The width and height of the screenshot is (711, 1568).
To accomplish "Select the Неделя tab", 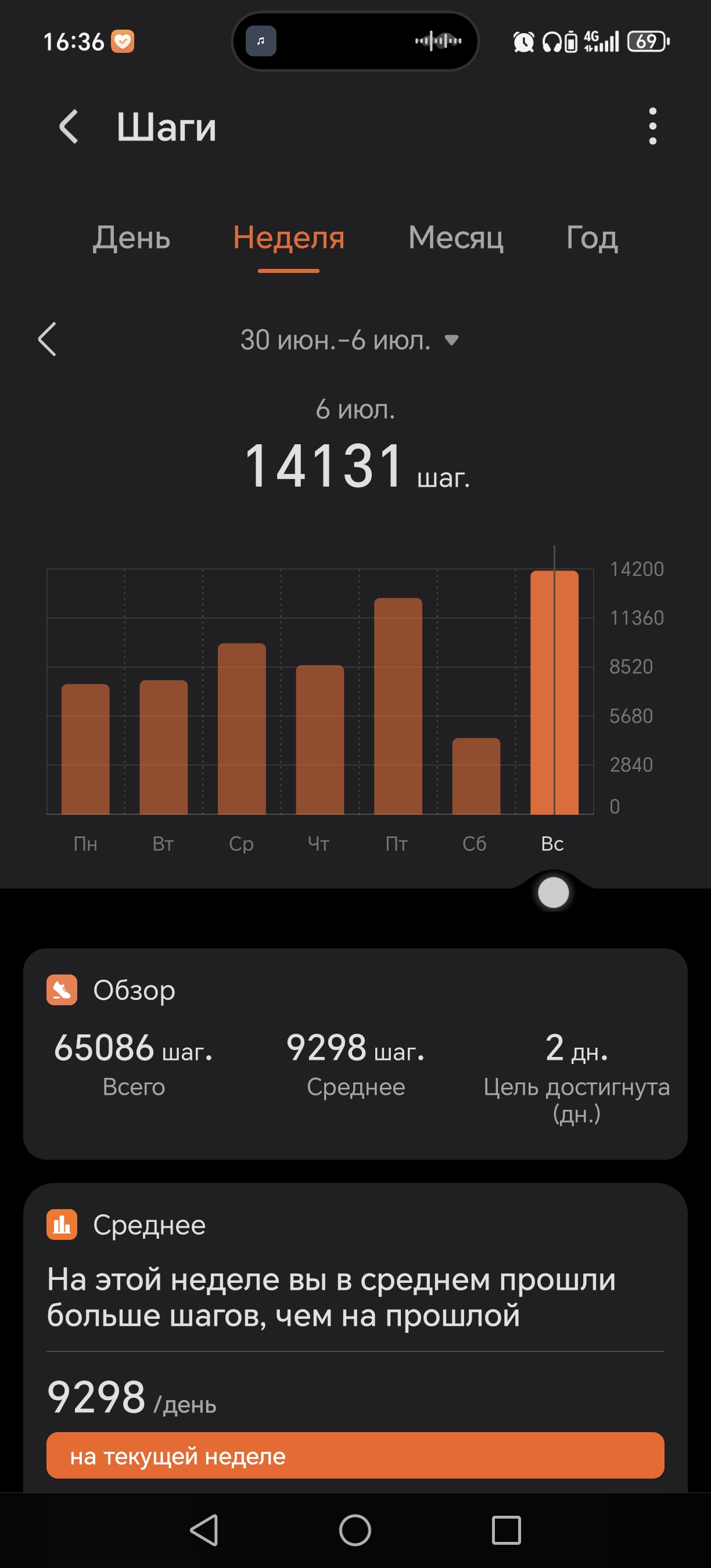I will coord(289,238).
